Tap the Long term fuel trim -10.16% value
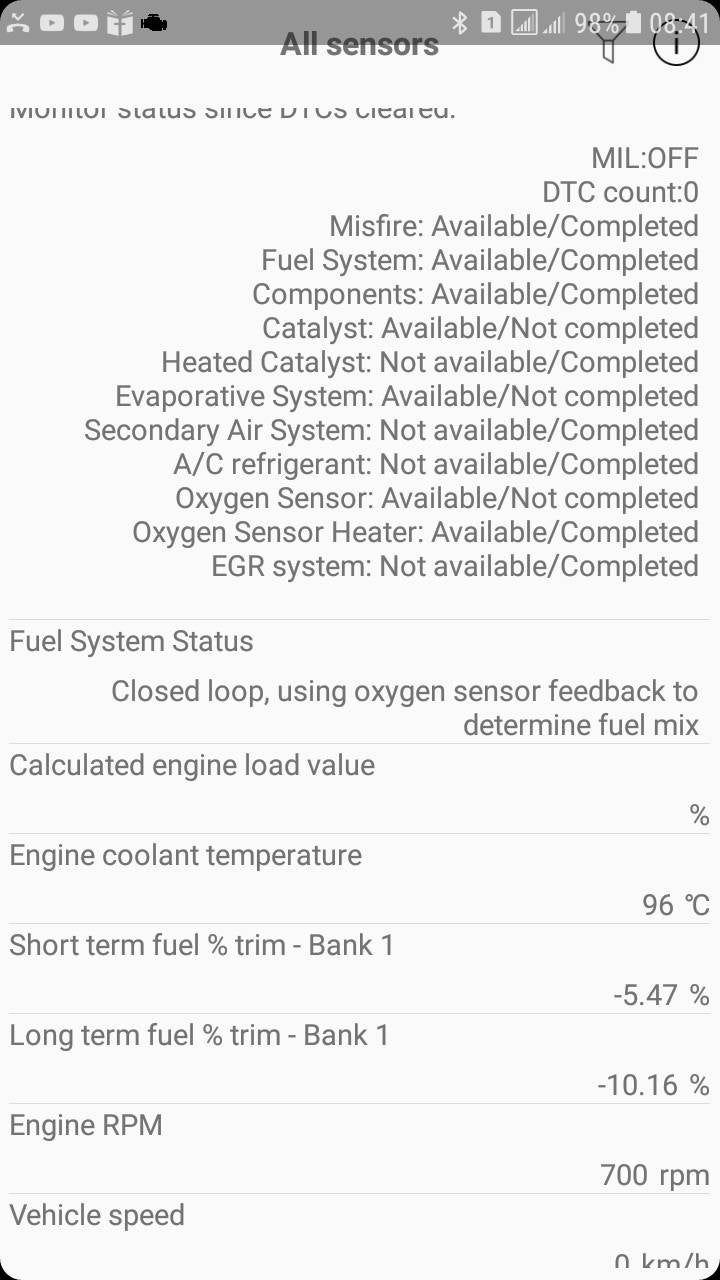The width and height of the screenshot is (720, 1280). coord(662,1085)
